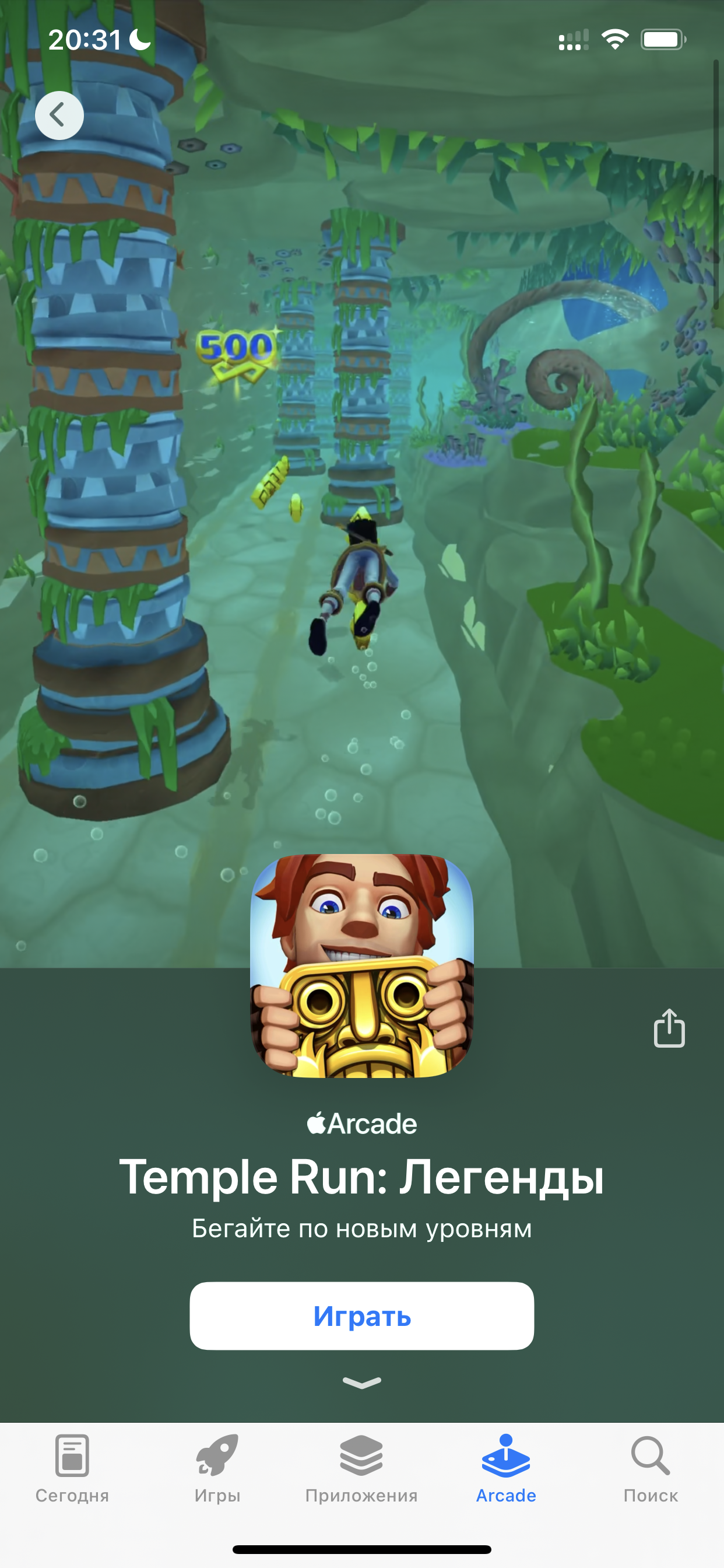Select the Приложения tab
Image resolution: width=724 pixels, height=1568 pixels.
tap(361, 1469)
